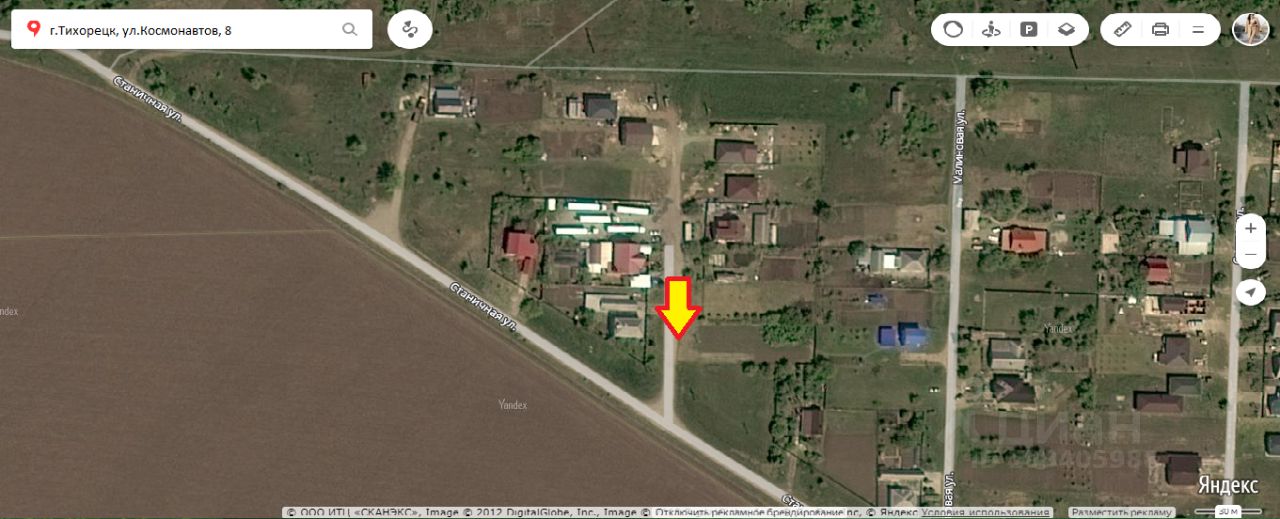Screen dimensions: 1280x519
Task: Tap the magnifier search icon
Action: click(349, 30)
